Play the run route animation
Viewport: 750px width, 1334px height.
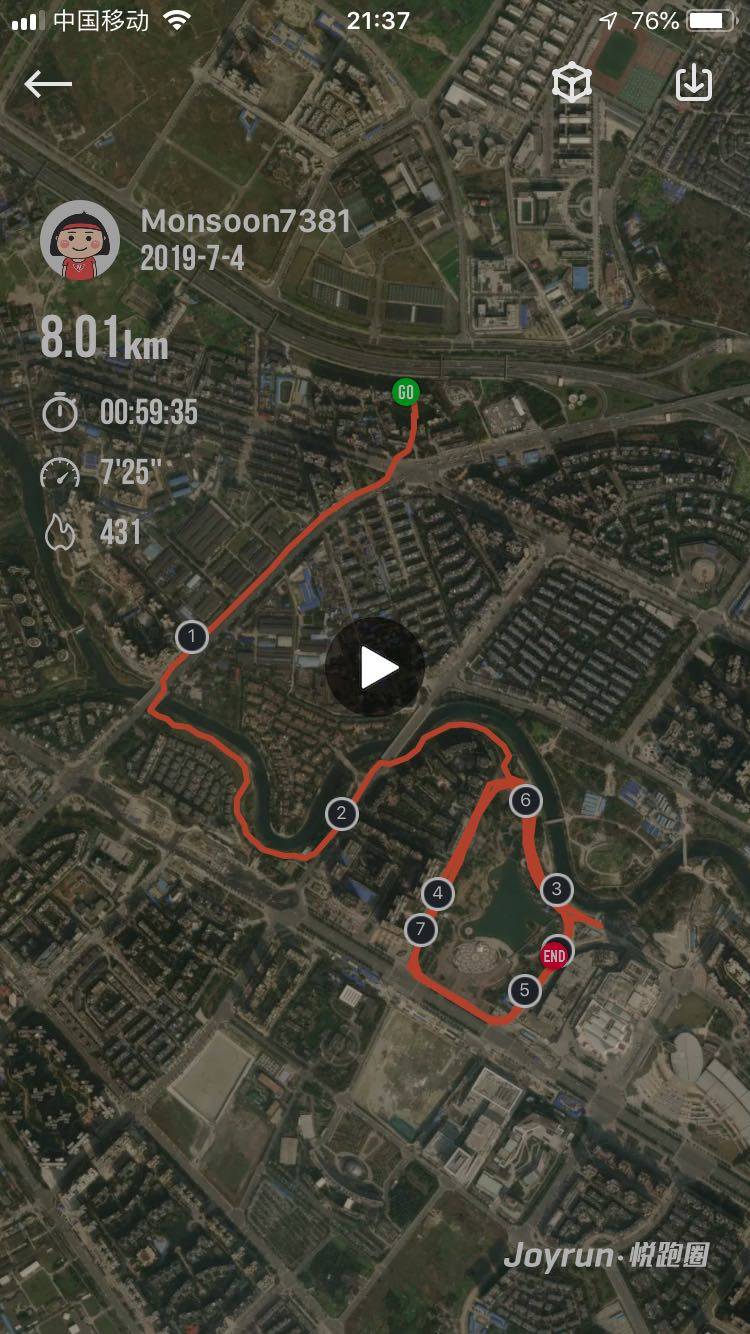(375, 667)
